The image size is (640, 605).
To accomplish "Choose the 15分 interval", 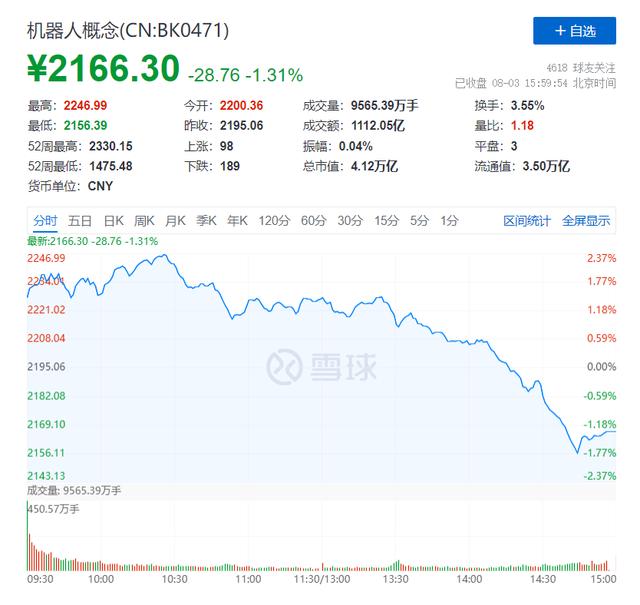I will (387, 221).
